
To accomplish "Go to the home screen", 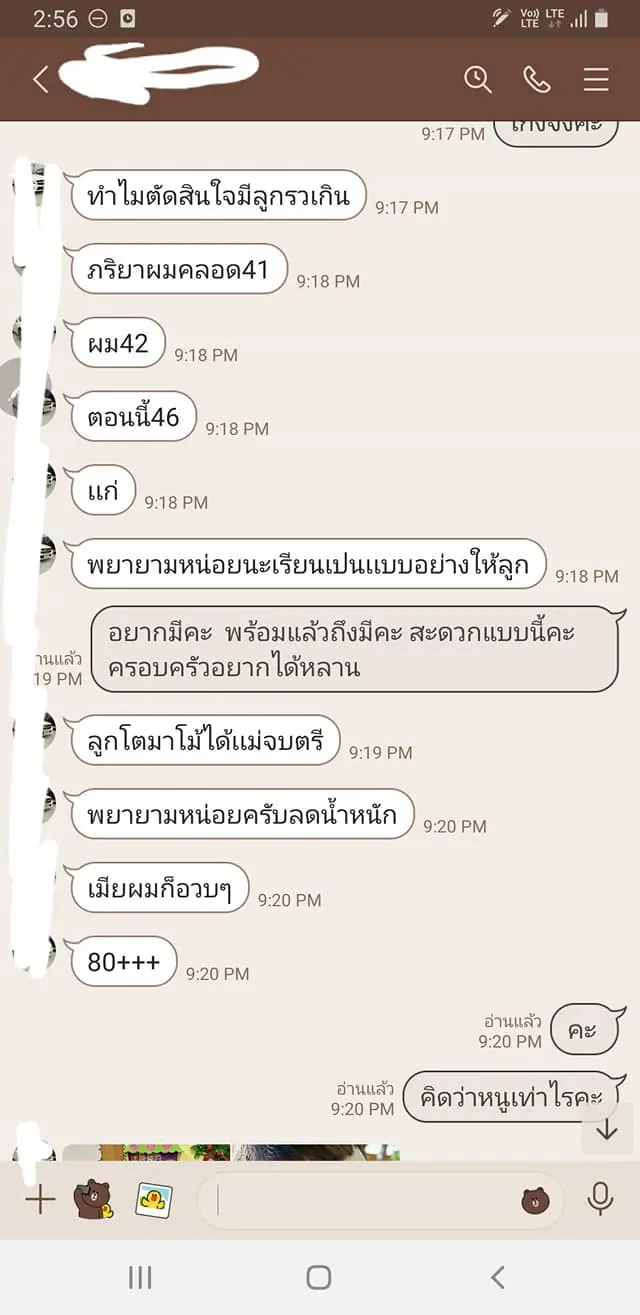I will click(x=319, y=1277).
